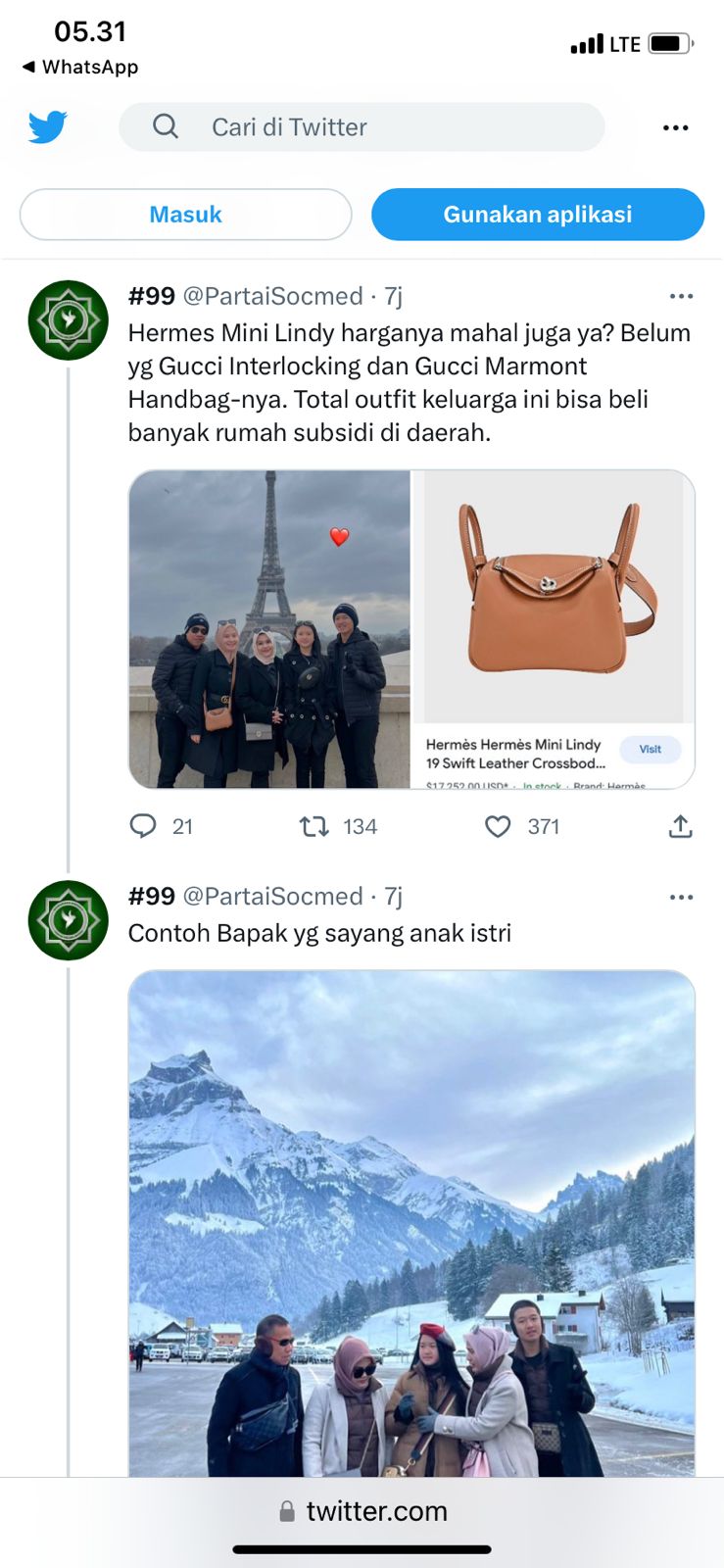Tap Gunakan aplikasi button

[x=537, y=215]
